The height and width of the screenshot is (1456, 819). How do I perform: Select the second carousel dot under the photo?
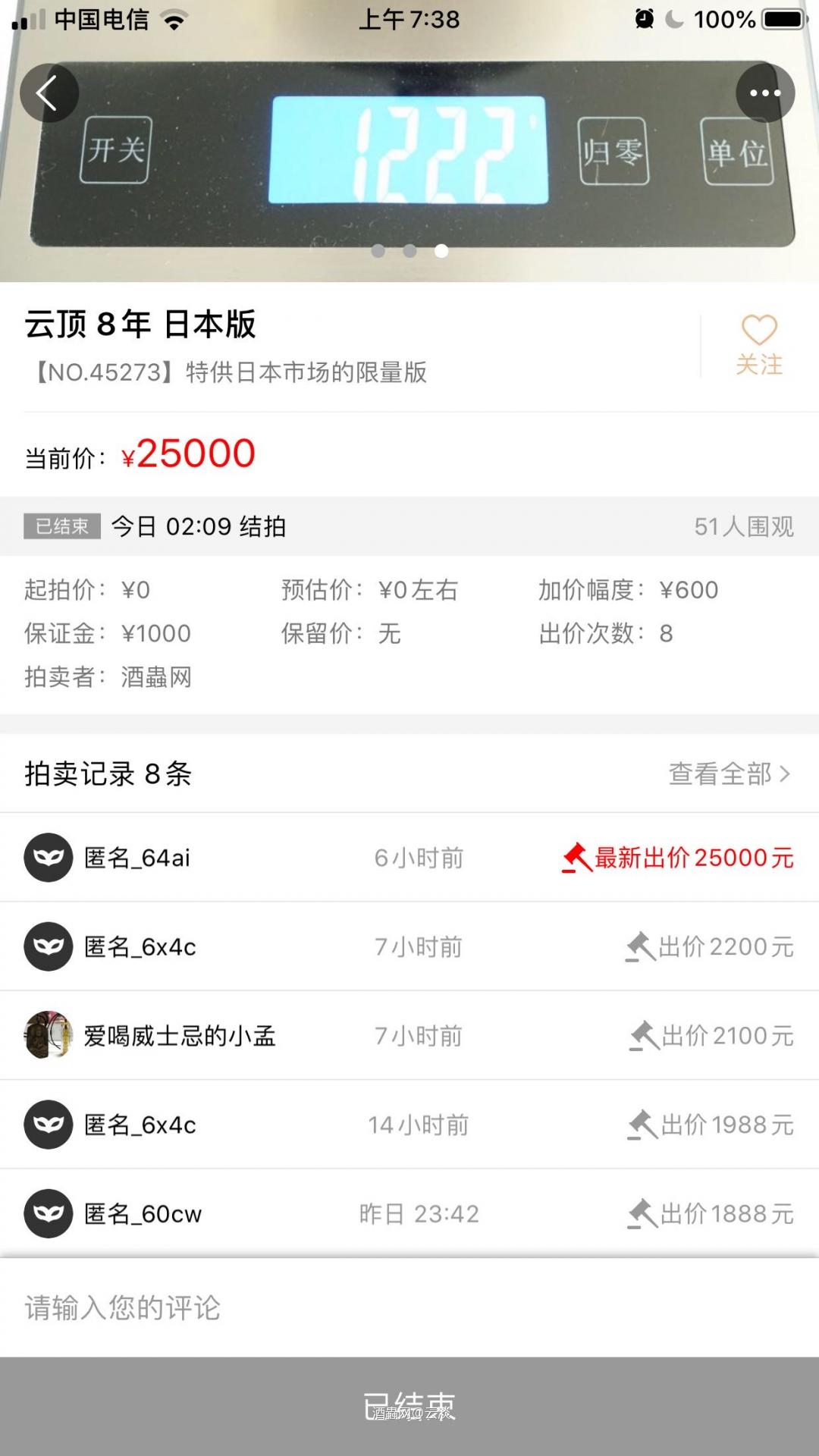tap(409, 250)
